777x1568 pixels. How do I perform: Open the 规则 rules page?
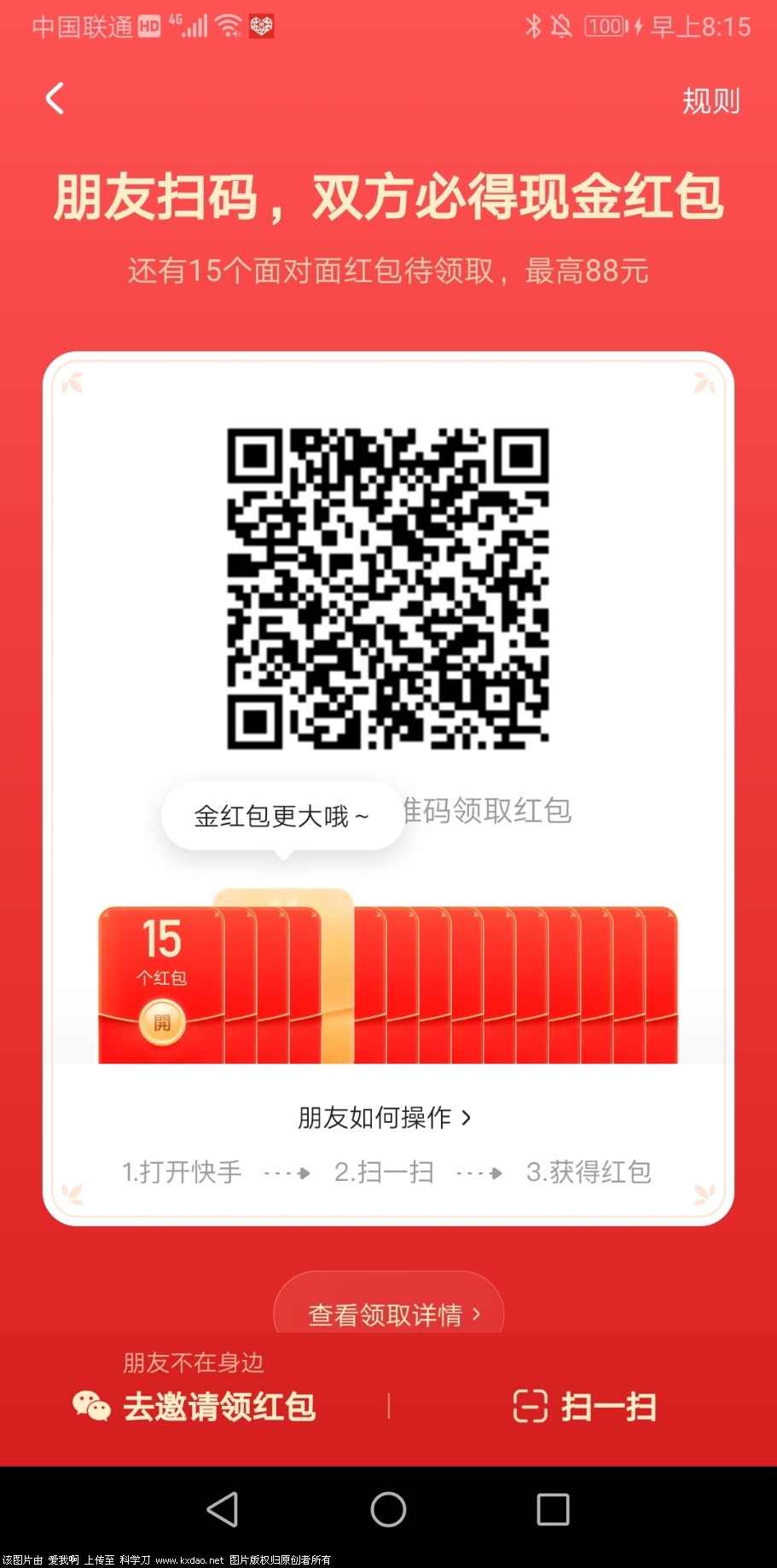tap(710, 101)
